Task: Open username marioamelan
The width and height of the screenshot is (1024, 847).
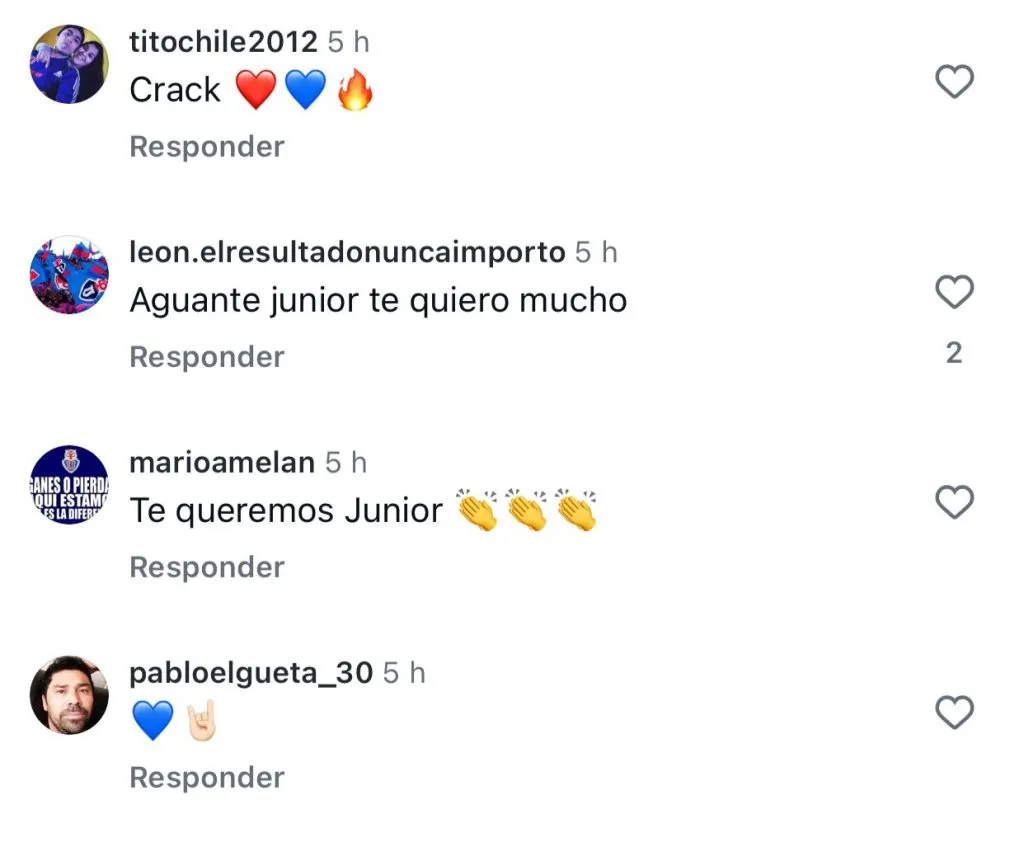Action: (222, 462)
